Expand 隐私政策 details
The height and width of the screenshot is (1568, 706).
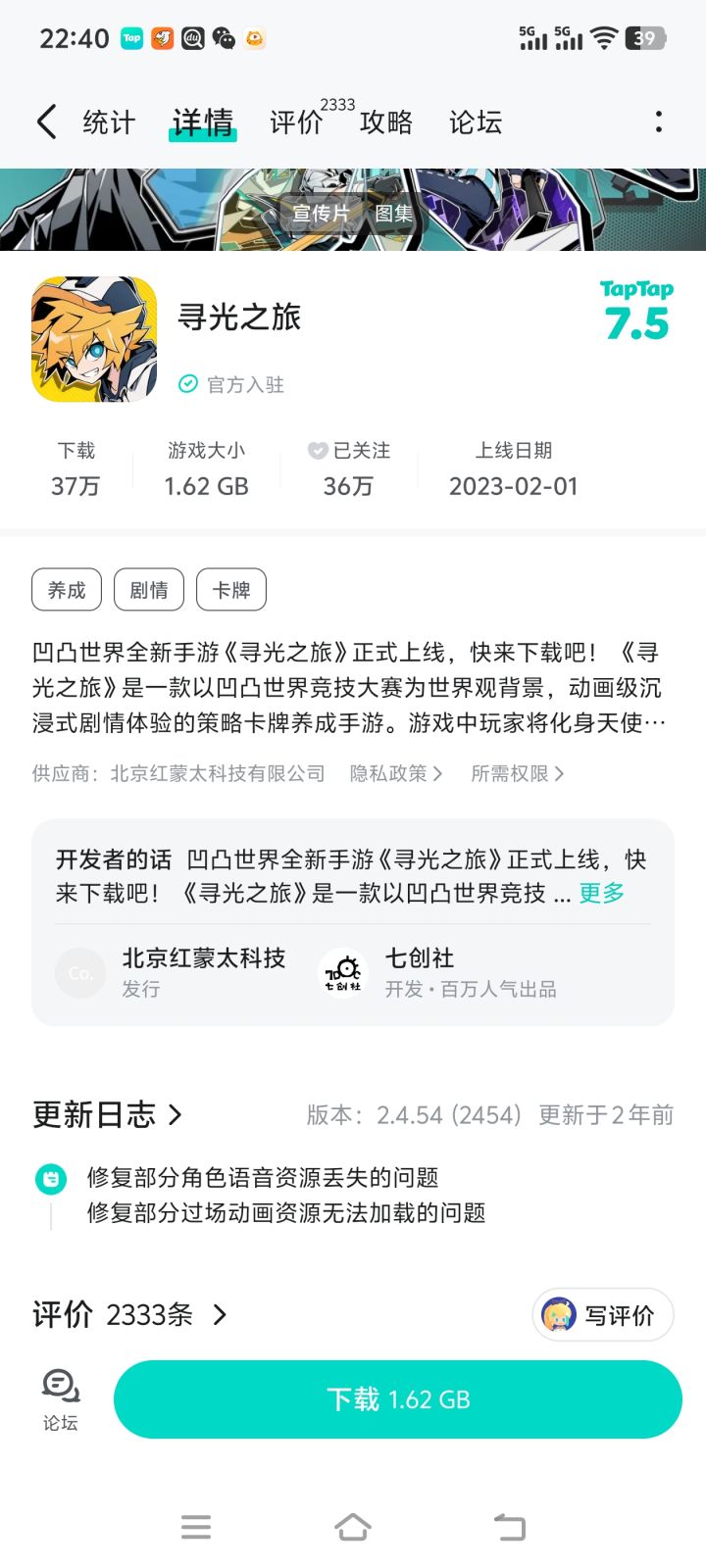point(395,773)
